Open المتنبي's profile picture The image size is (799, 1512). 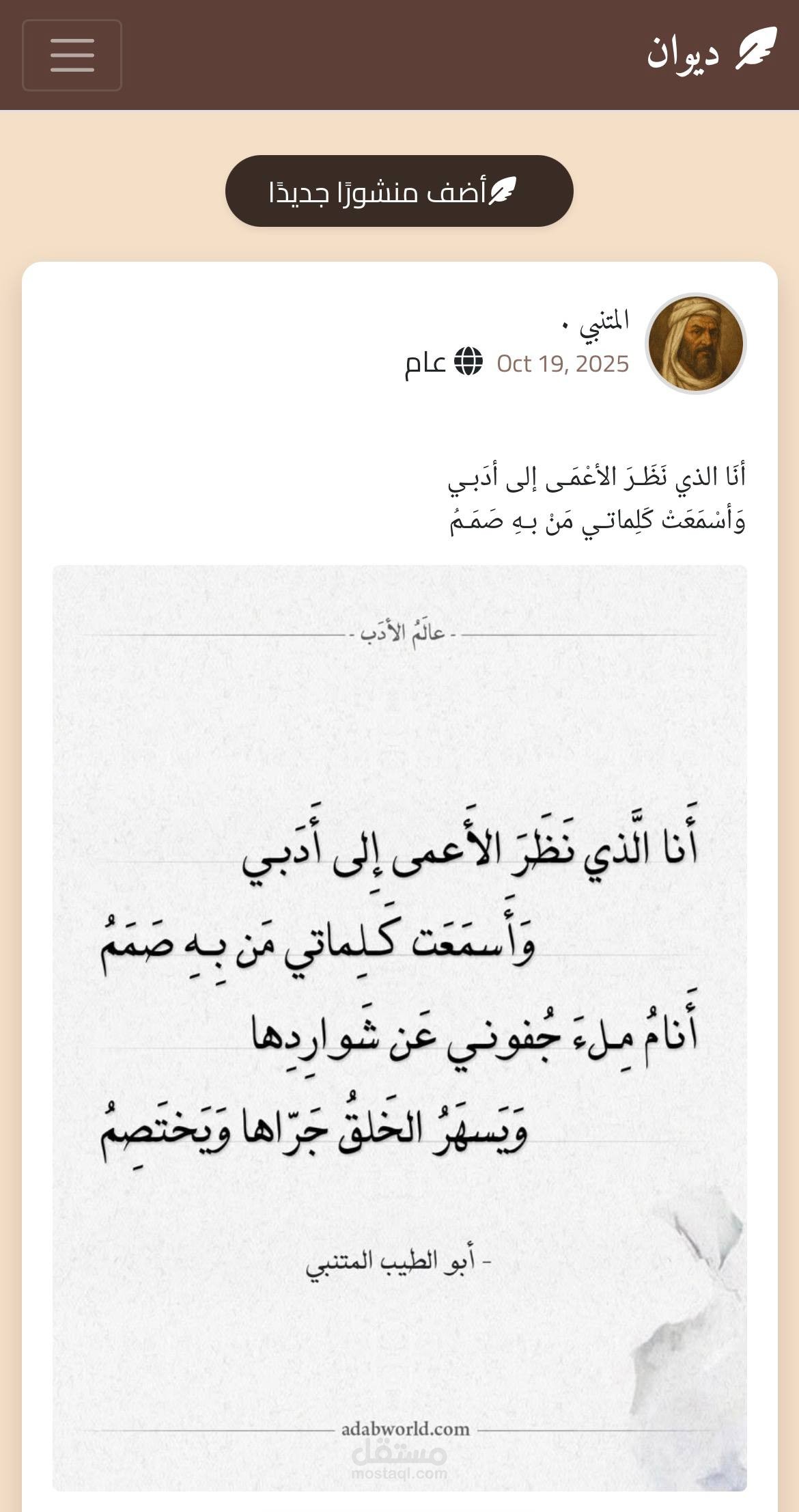696,344
